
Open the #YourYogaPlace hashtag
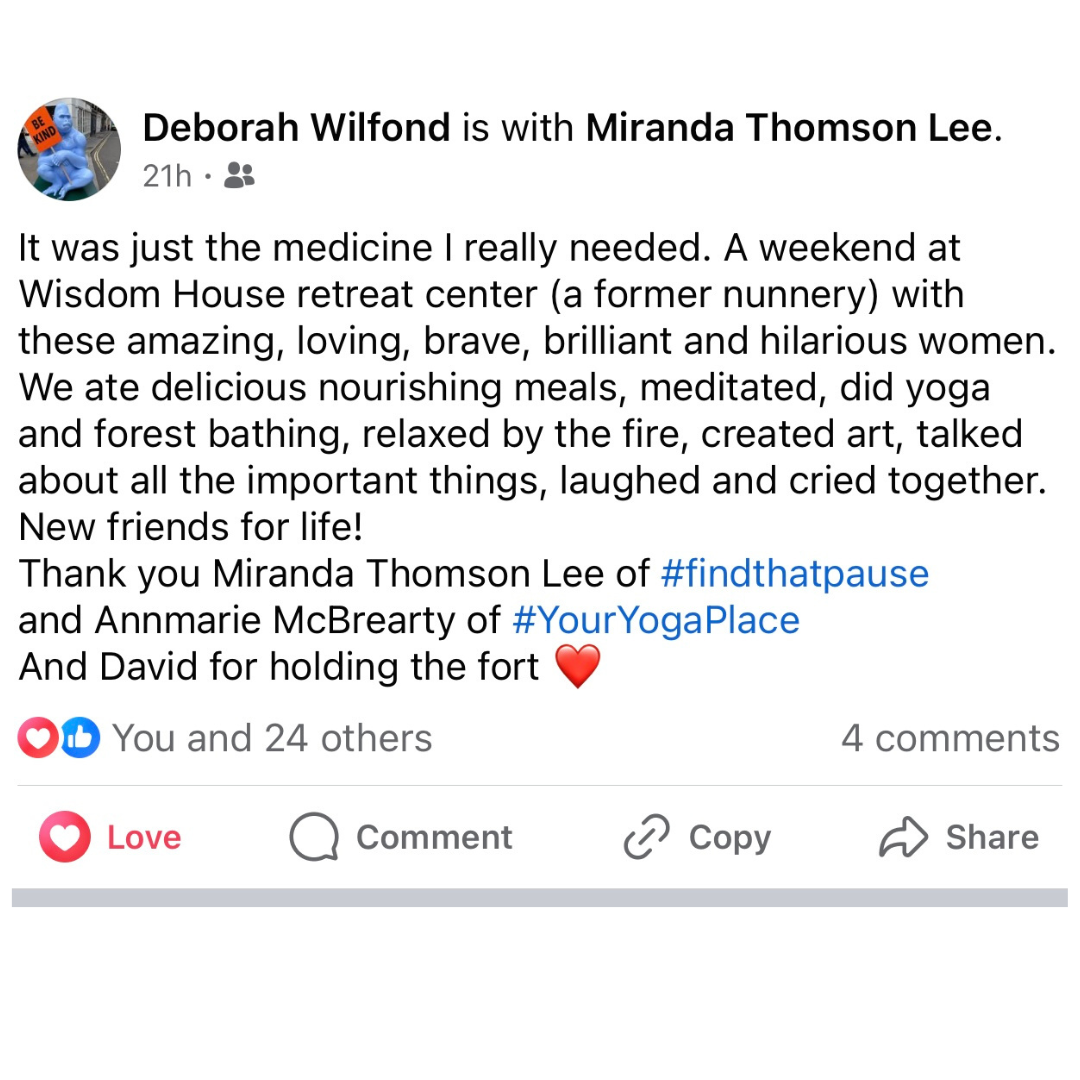[x=656, y=621]
